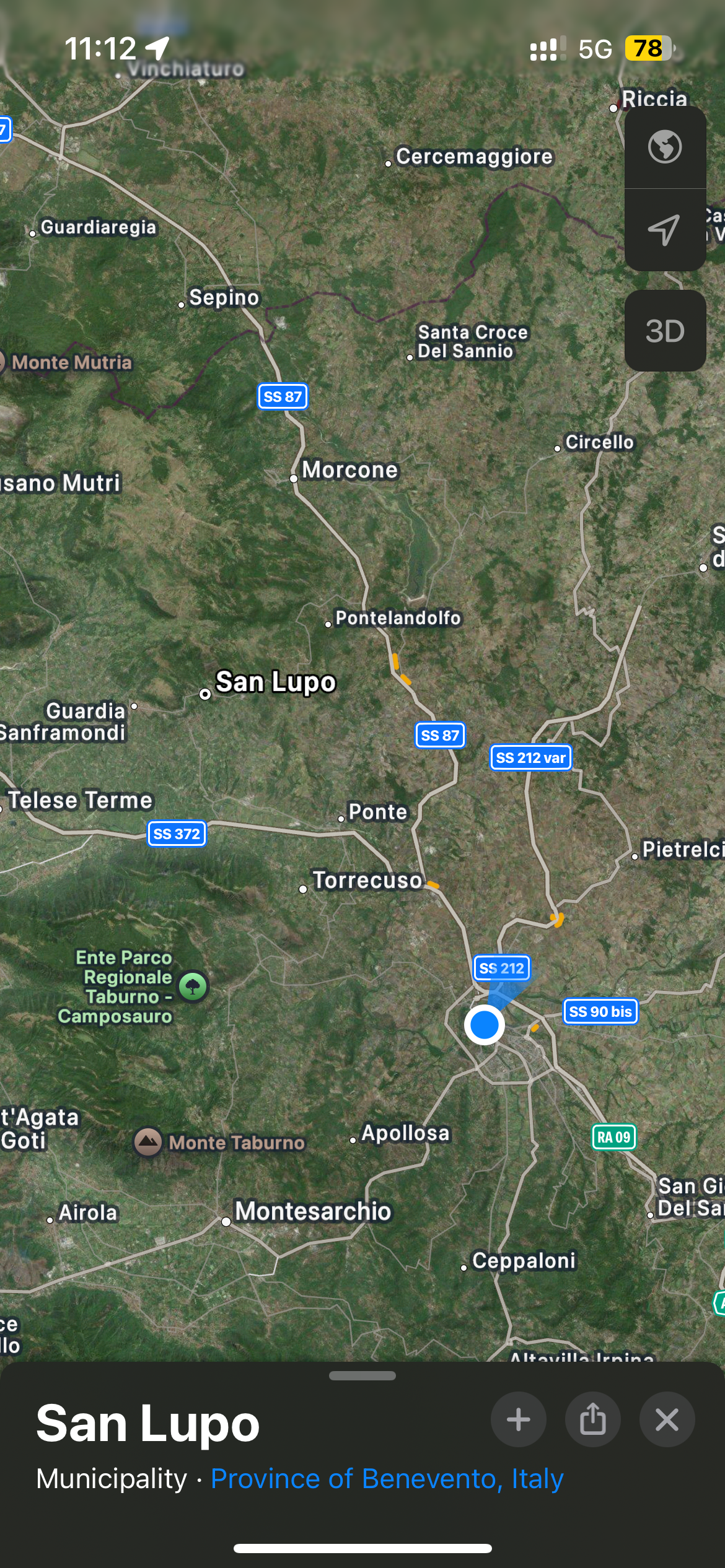The width and height of the screenshot is (725, 1568).
Task: Tap the Pontelandolfo place label
Action: tap(398, 618)
